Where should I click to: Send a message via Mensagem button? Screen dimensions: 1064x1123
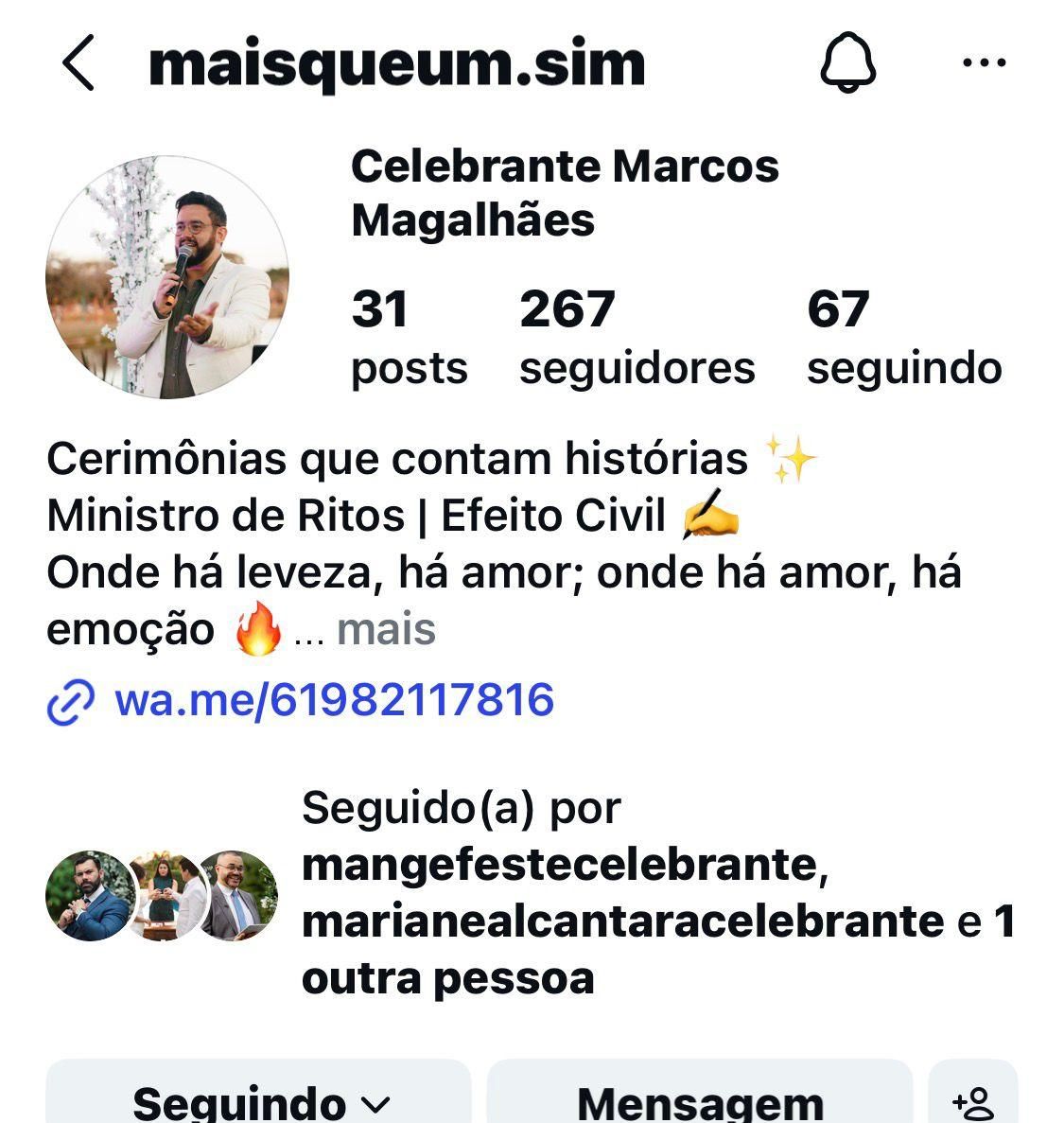coord(700,1097)
